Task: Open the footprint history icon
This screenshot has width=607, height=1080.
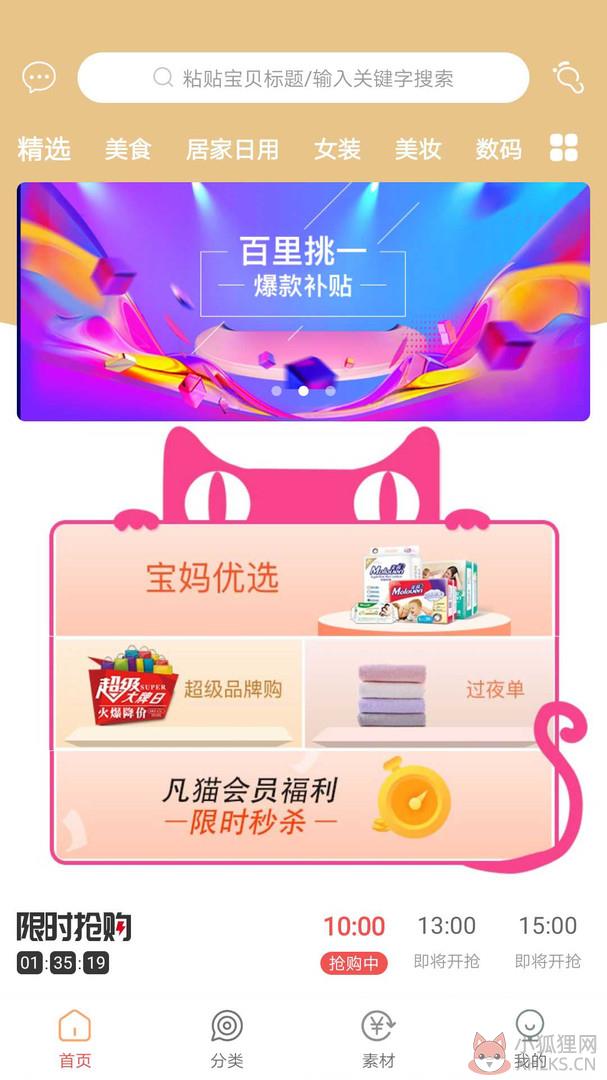Action: [568, 77]
